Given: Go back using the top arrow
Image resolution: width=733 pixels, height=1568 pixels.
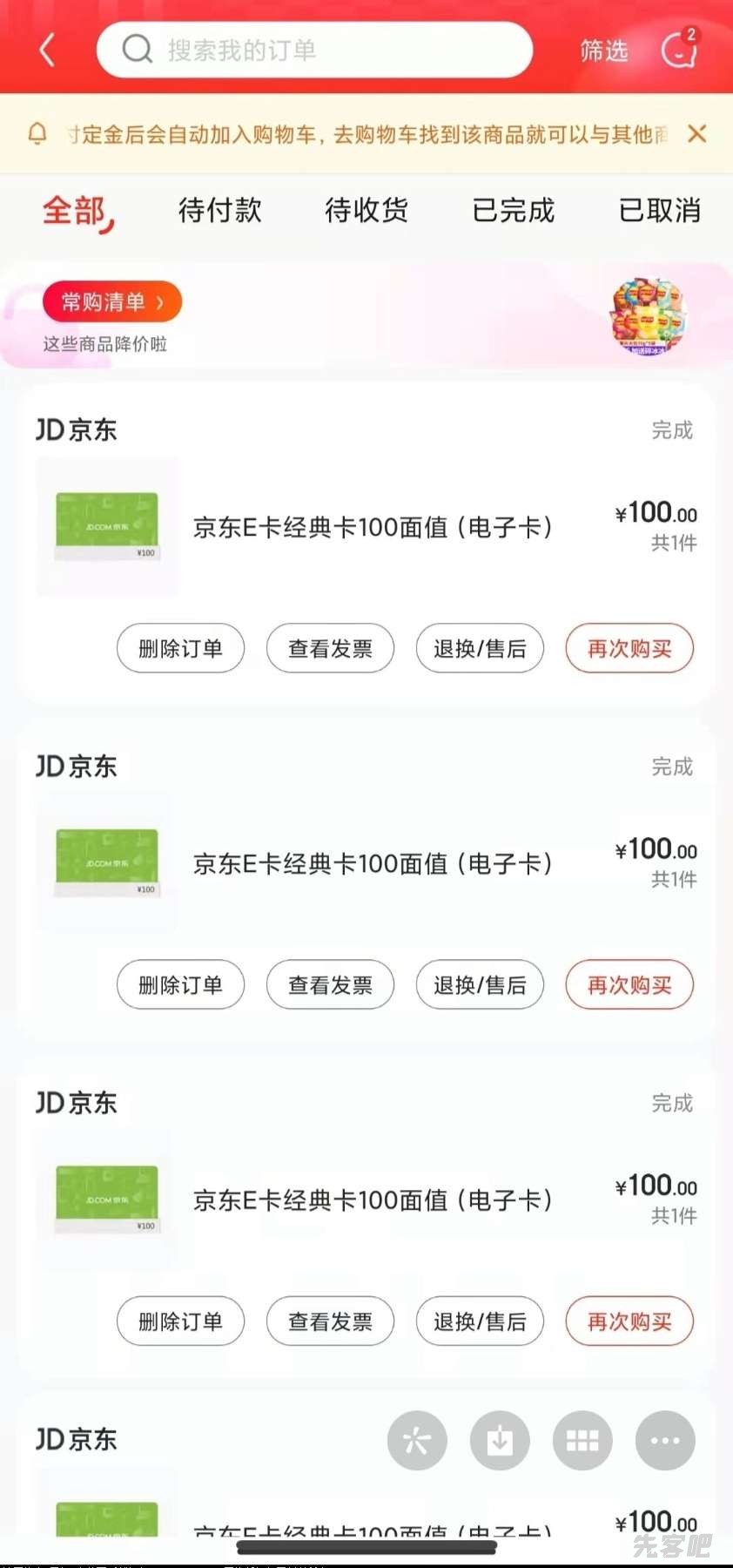Looking at the screenshot, I should 48,51.
